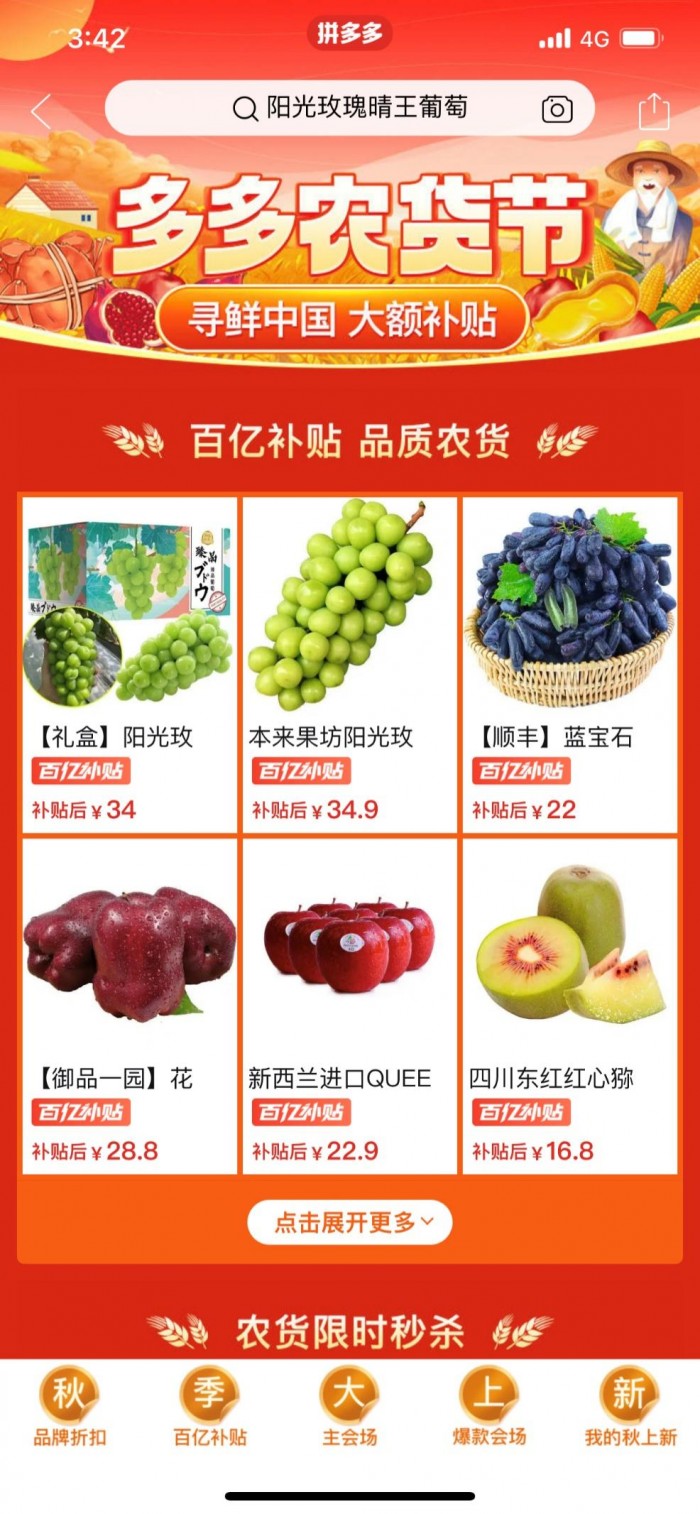Open 我的秋上新 tab
700x1514 pixels.
[x=630, y=1408]
